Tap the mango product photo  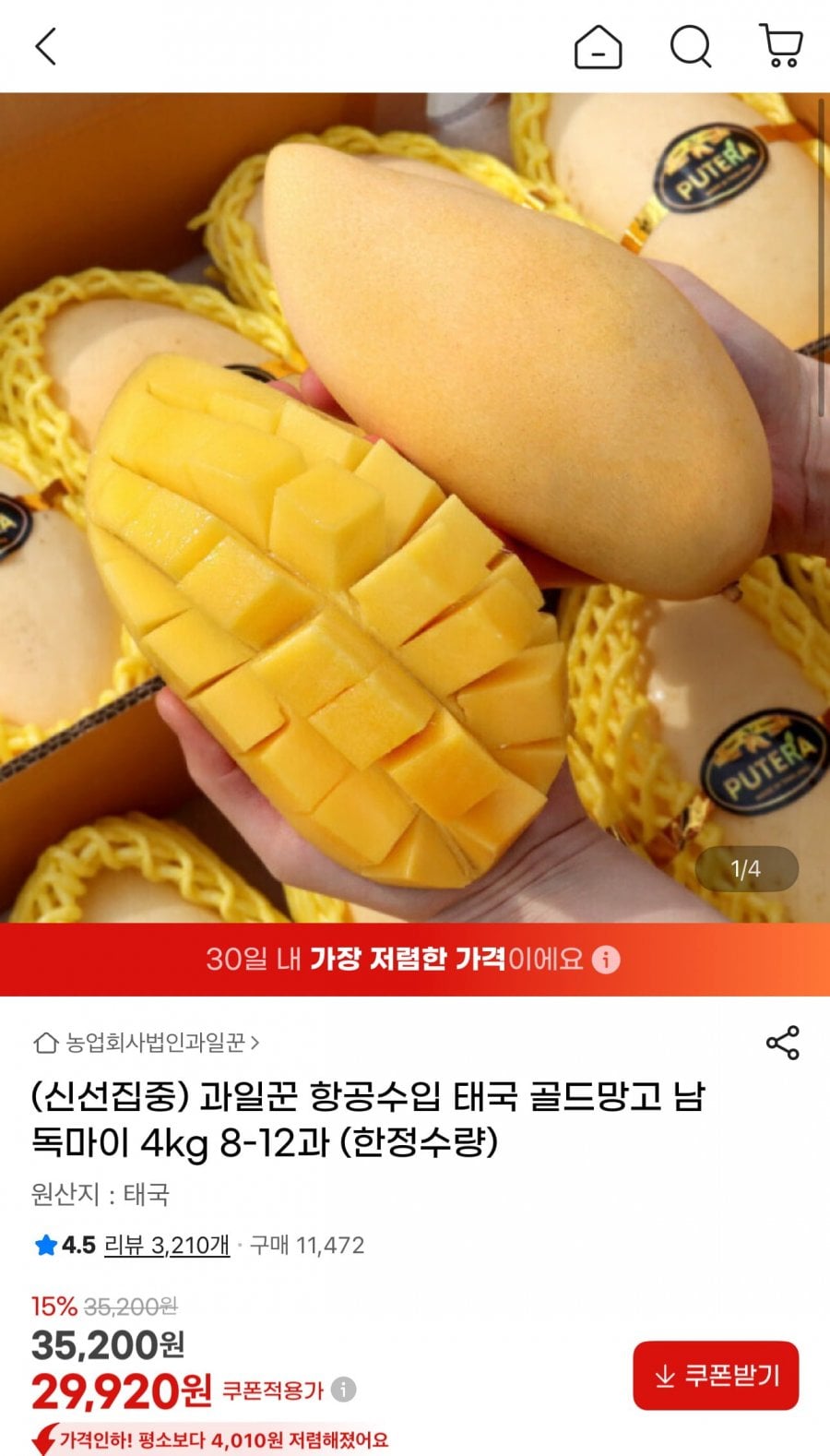415,507
